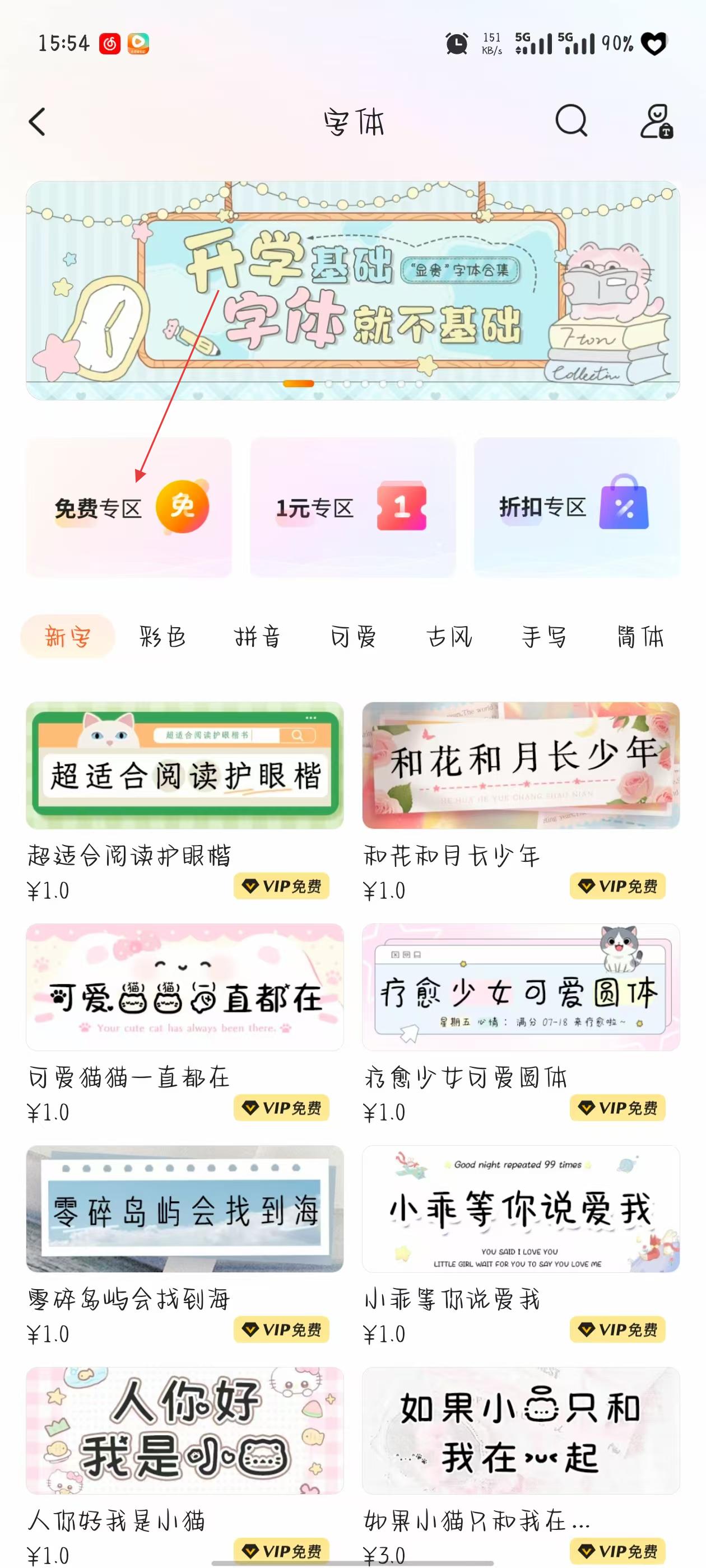Switch to the 手写 tab
The width and height of the screenshot is (706, 1568).
[545, 637]
